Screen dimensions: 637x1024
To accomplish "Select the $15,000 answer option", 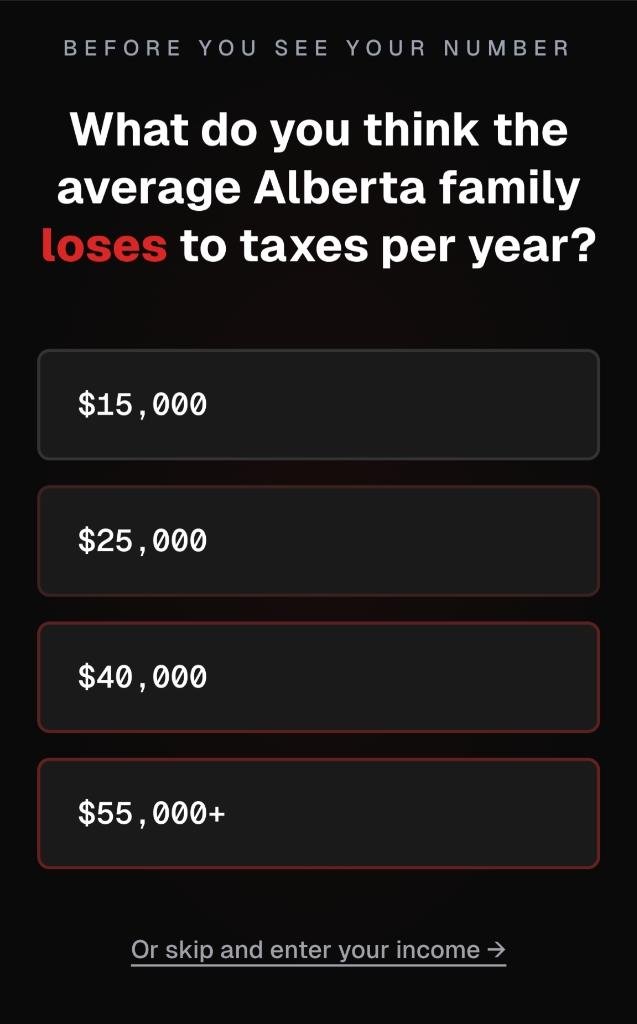I will coord(318,404).
